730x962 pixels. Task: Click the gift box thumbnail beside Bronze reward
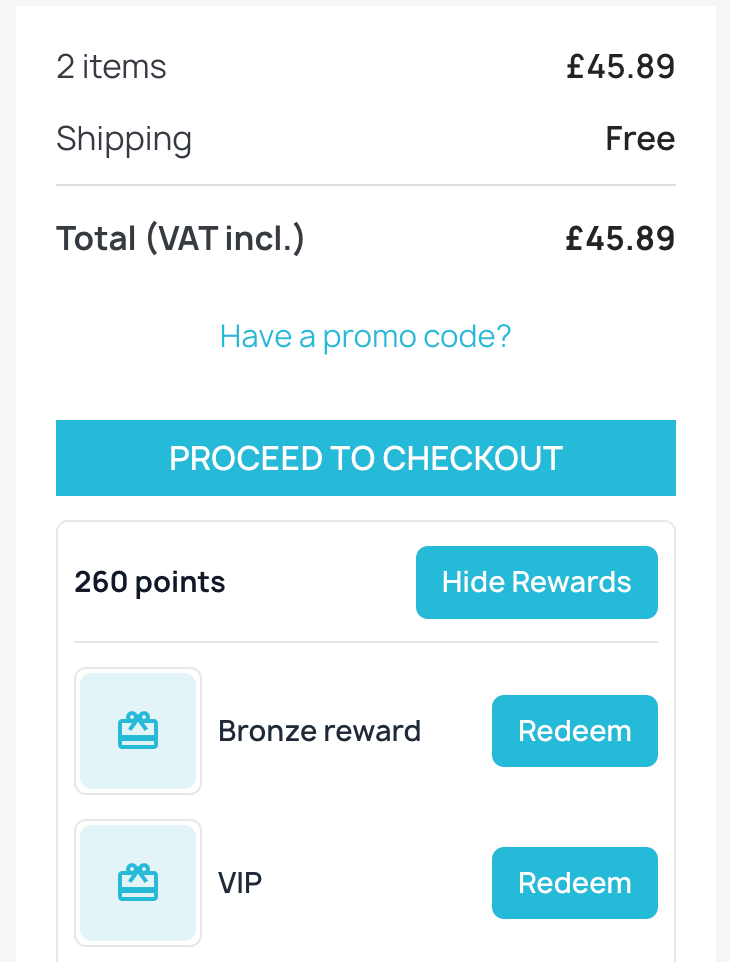point(138,731)
